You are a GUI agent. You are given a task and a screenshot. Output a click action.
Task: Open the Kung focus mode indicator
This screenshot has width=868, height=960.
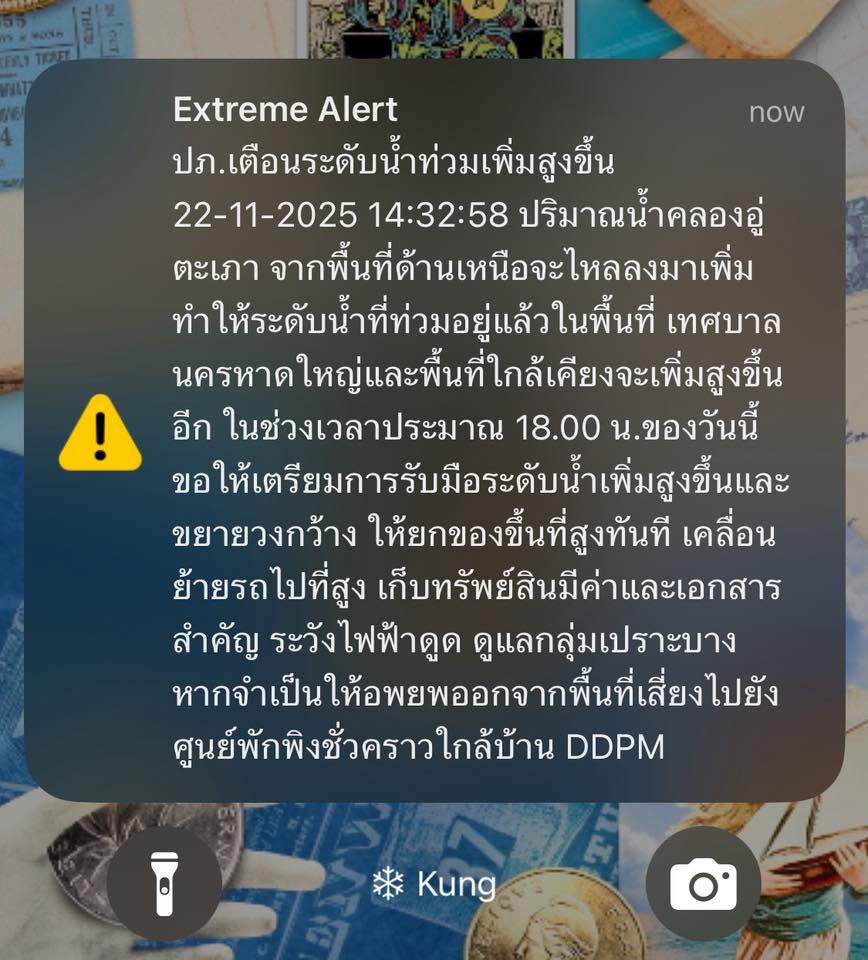pos(434,884)
